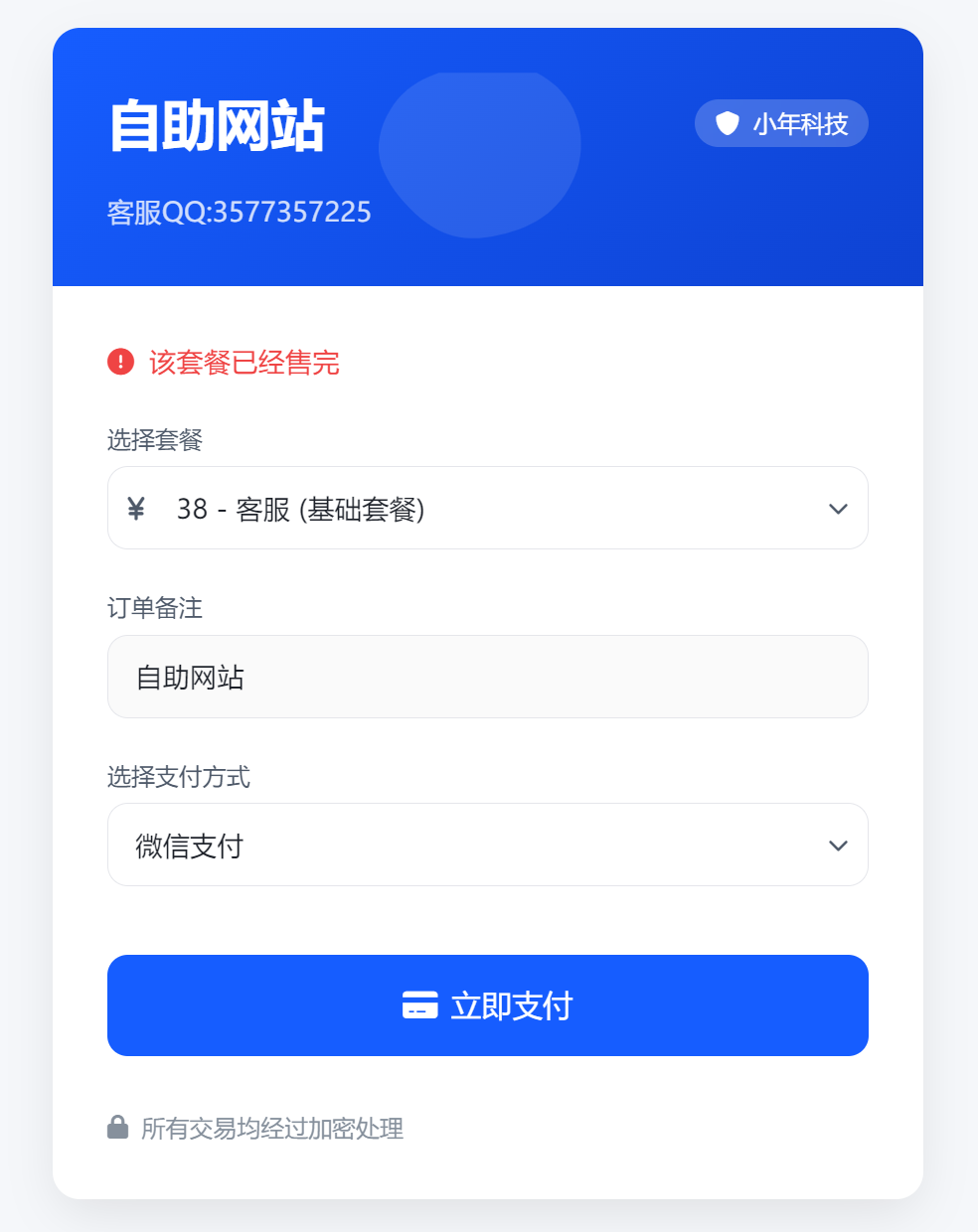The image size is (978, 1232).
Task: Click the shield icon in 小年科技 badge
Action: [x=728, y=123]
